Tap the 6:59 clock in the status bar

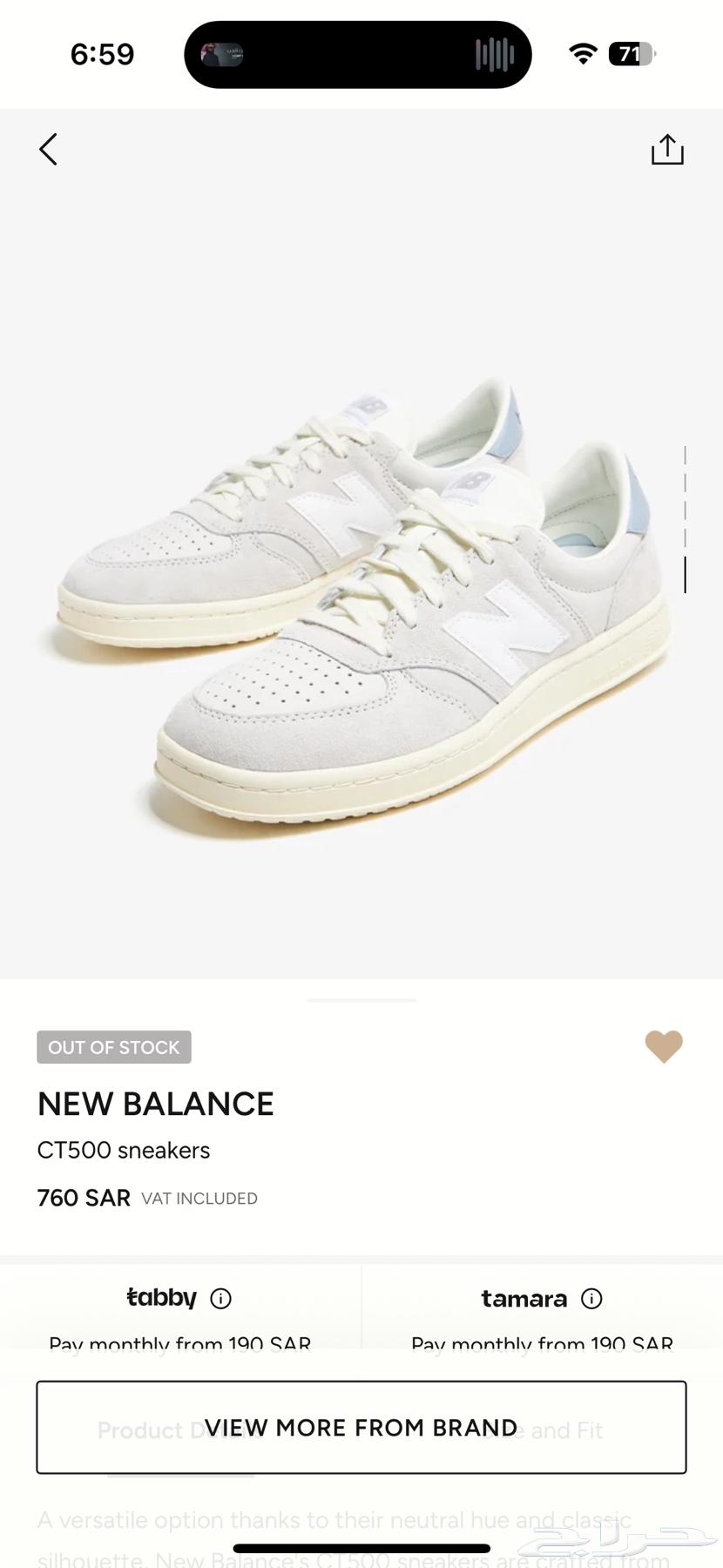pyautogui.click(x=101, y=54)
